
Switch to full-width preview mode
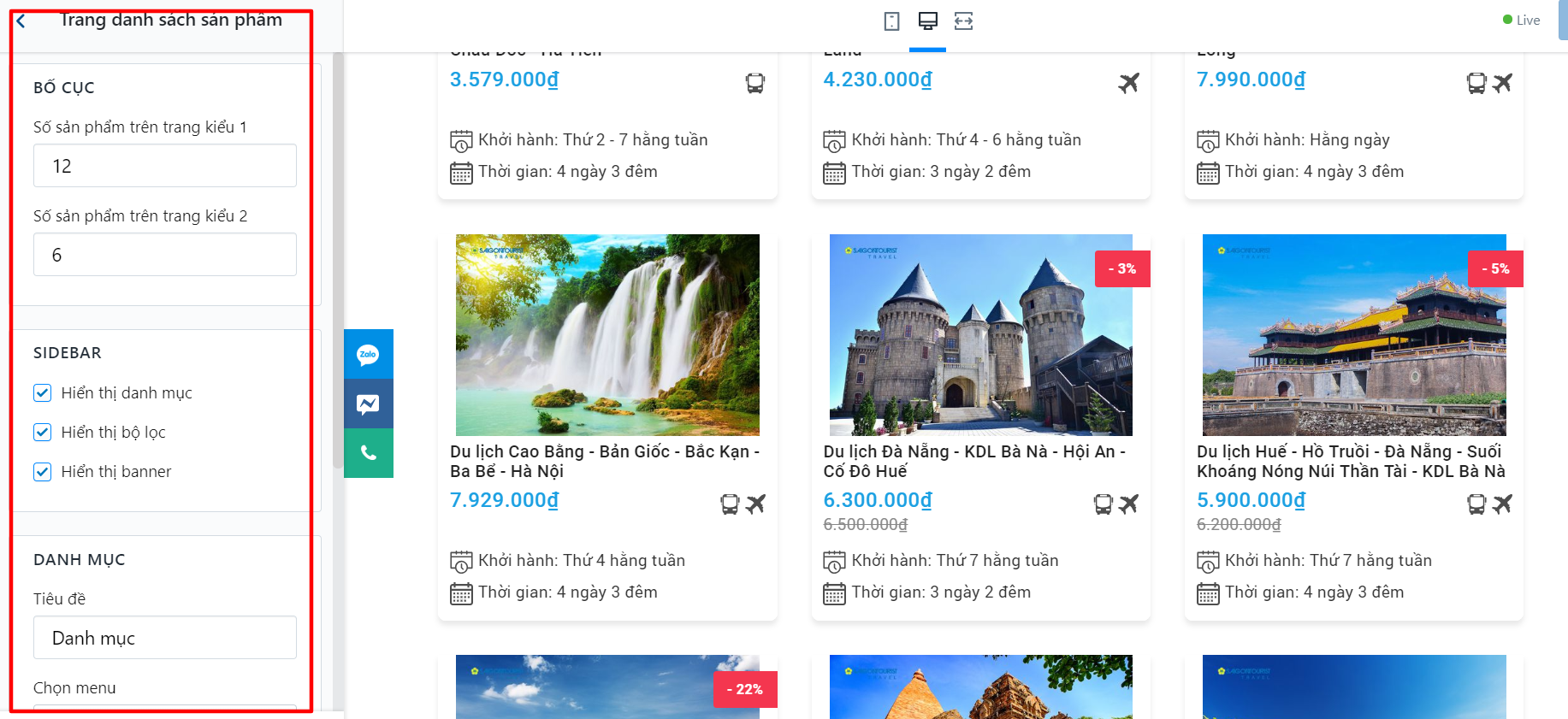click(964, 21)
